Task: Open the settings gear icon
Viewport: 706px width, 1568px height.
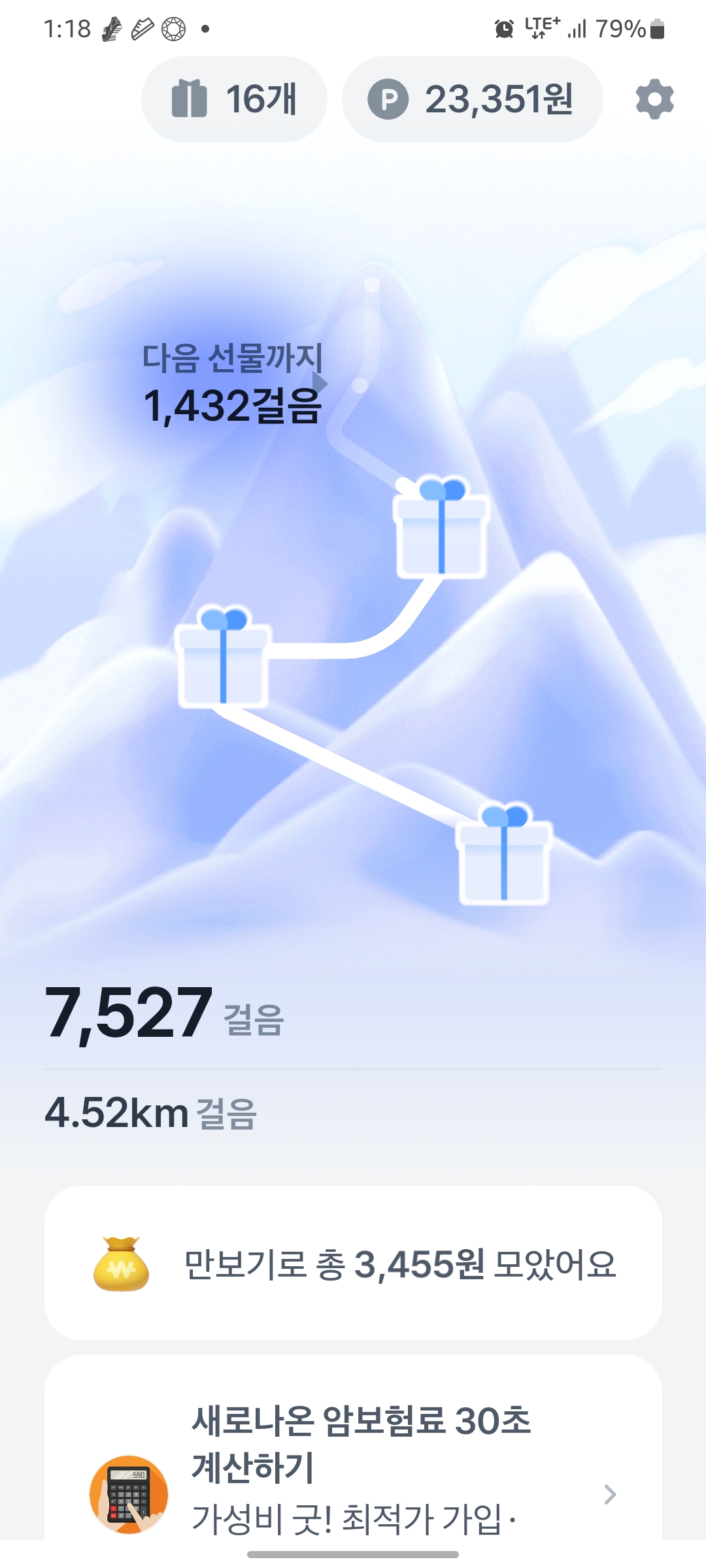Action: coord(654,99)
